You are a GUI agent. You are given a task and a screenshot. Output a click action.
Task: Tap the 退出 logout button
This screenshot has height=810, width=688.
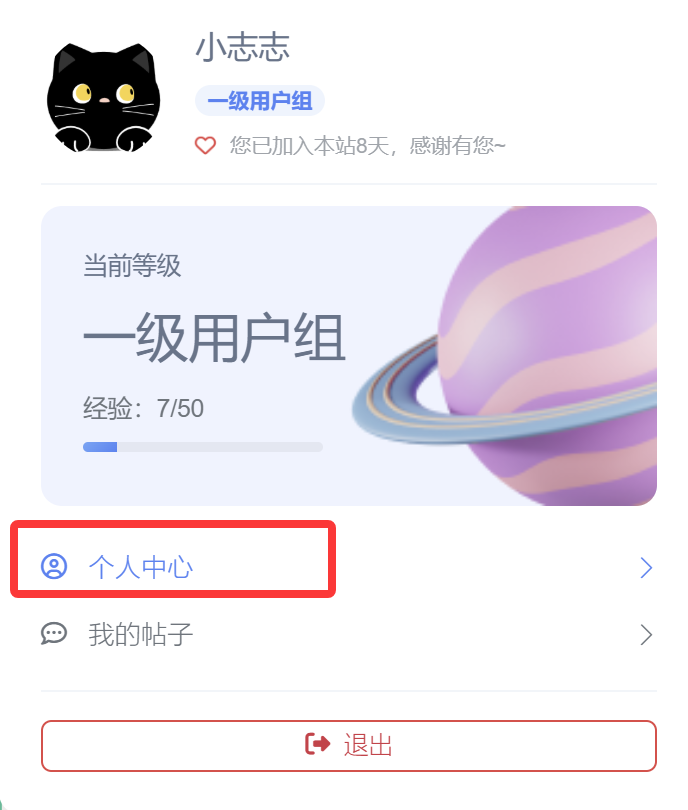348,745
